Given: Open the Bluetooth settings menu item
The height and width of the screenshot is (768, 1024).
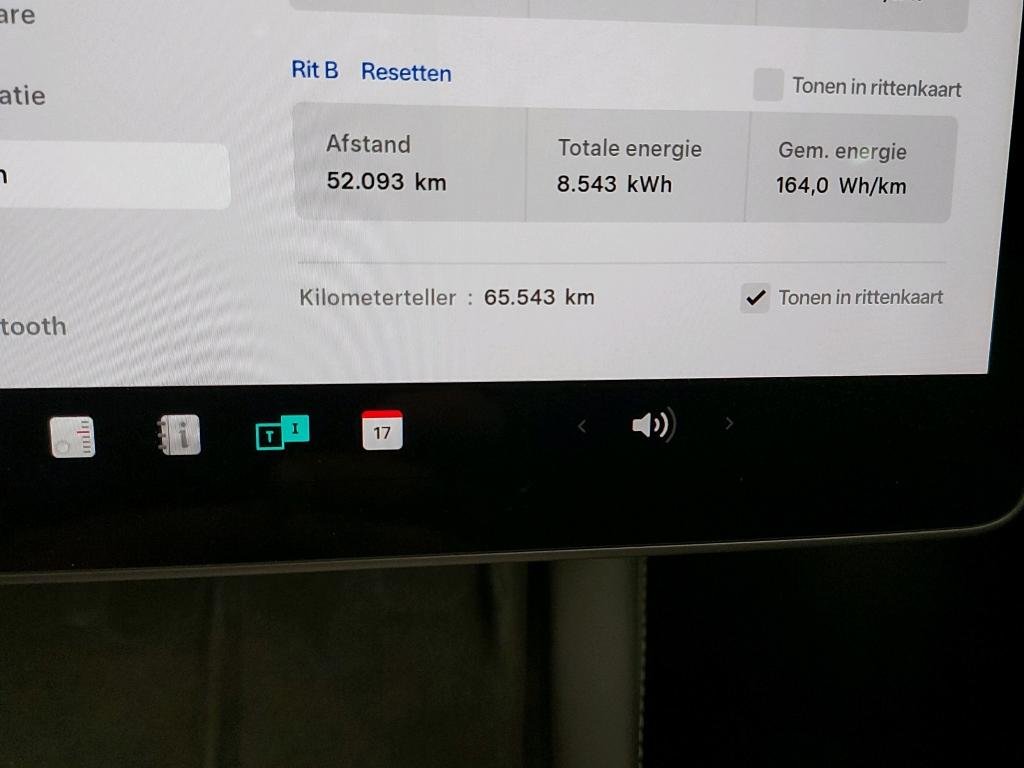Looking at the screenshot, I should [x=33, y=326].
